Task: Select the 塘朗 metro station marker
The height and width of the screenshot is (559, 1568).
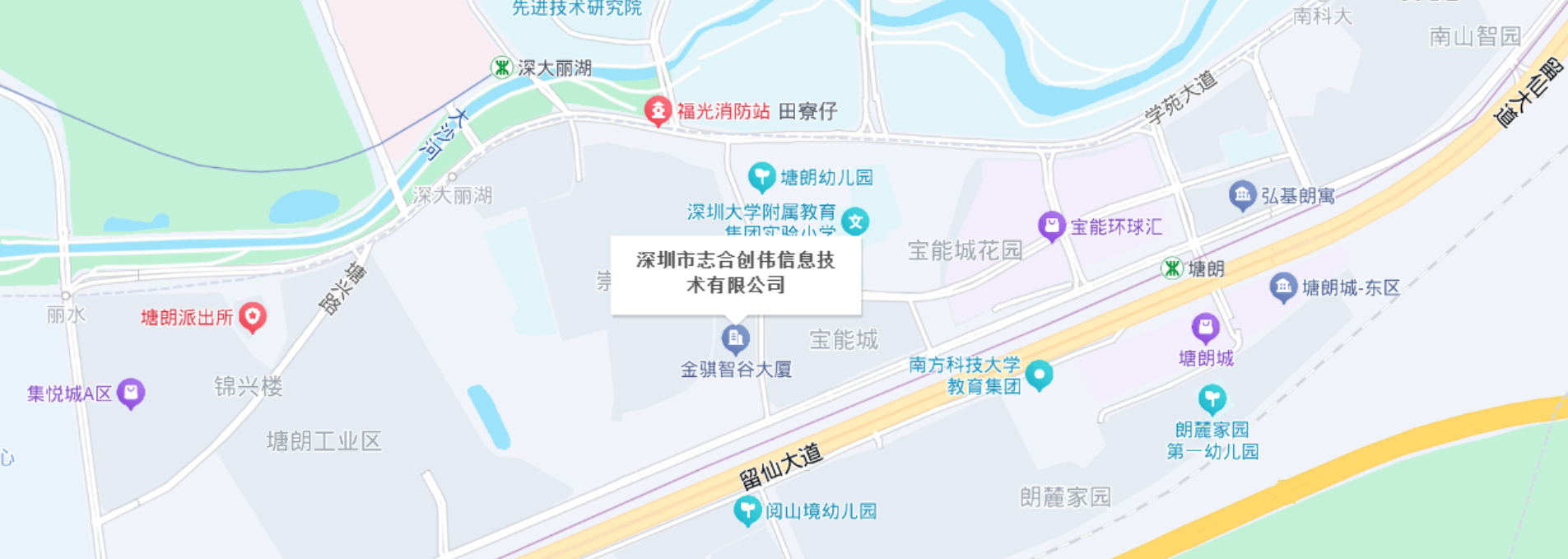Action: 1172,268
